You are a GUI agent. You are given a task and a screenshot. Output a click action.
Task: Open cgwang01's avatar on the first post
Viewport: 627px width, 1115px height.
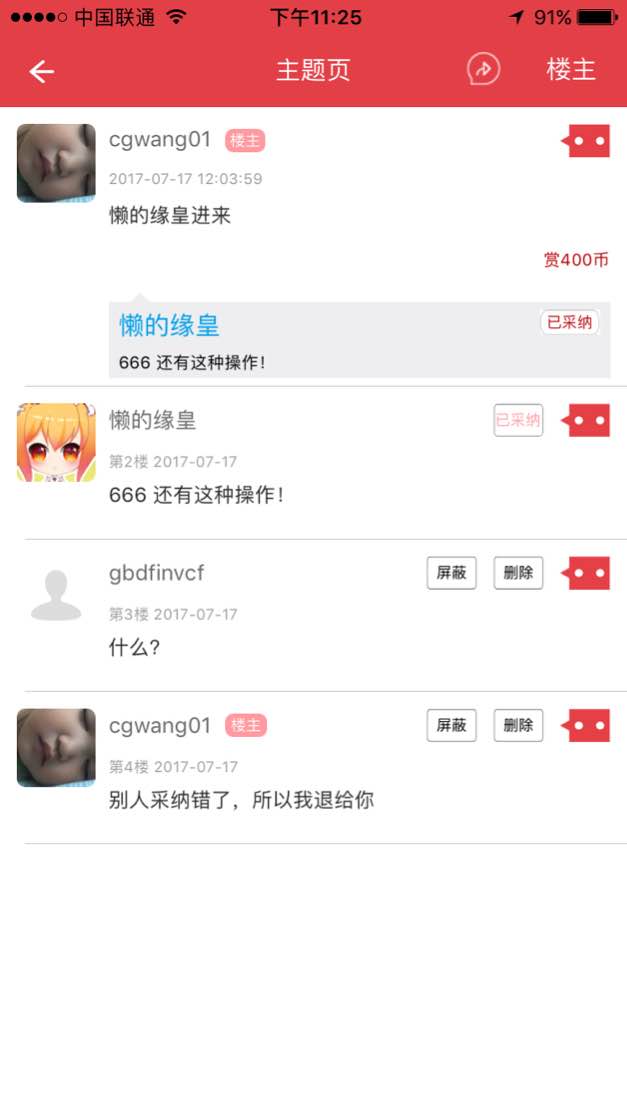tap(56, 163)
